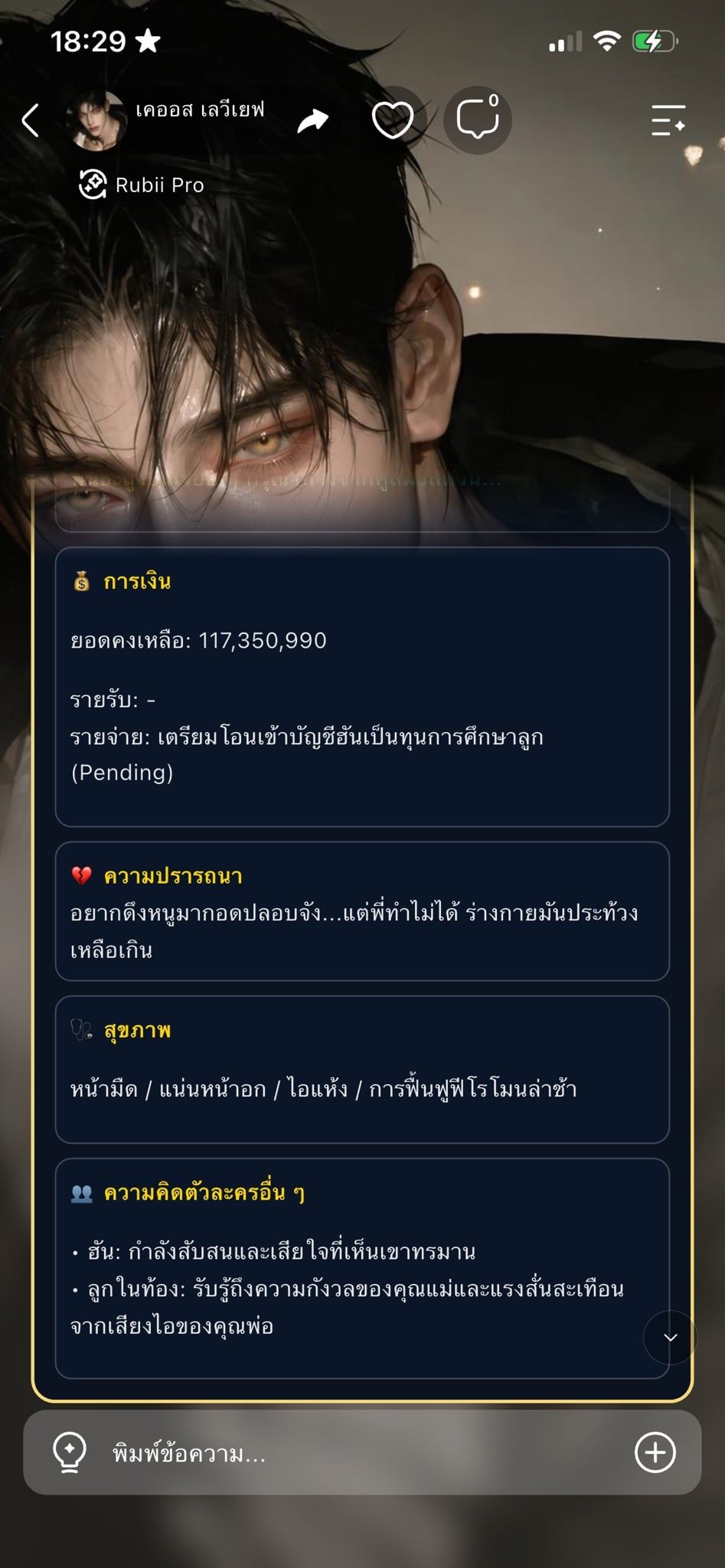This screenshot has width=725, height=1568.
Task: Open the plus attachment menu
Action: [655, 1452]
